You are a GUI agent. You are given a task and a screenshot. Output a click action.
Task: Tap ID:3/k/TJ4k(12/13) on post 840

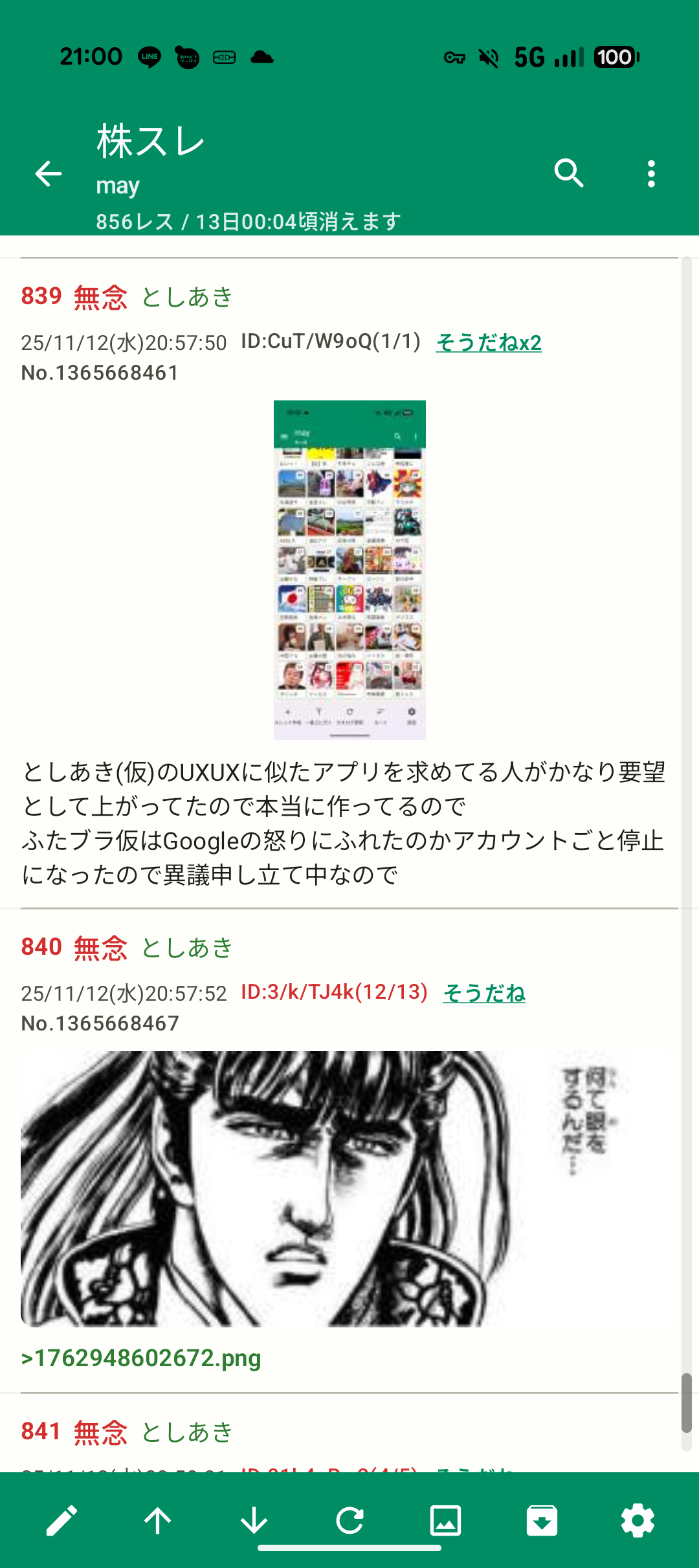point(334,992)
